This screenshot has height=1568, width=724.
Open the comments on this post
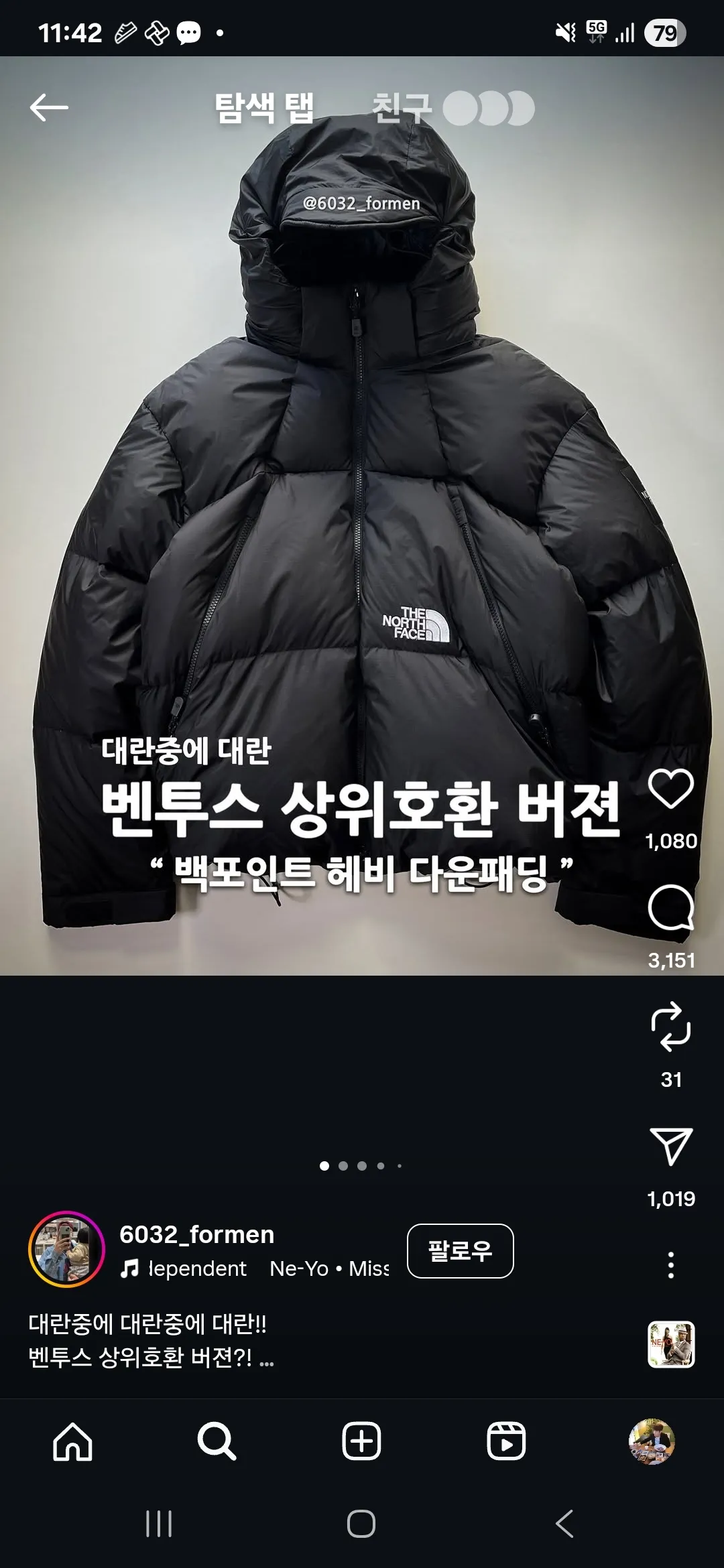(670, 908)
